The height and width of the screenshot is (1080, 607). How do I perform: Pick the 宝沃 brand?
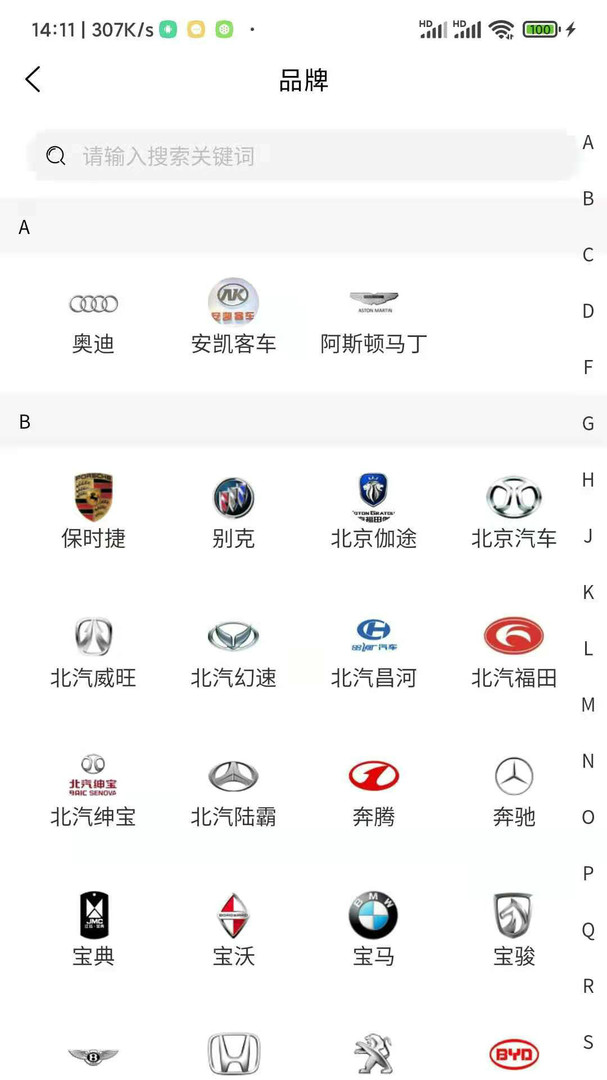tap(233, 930)
